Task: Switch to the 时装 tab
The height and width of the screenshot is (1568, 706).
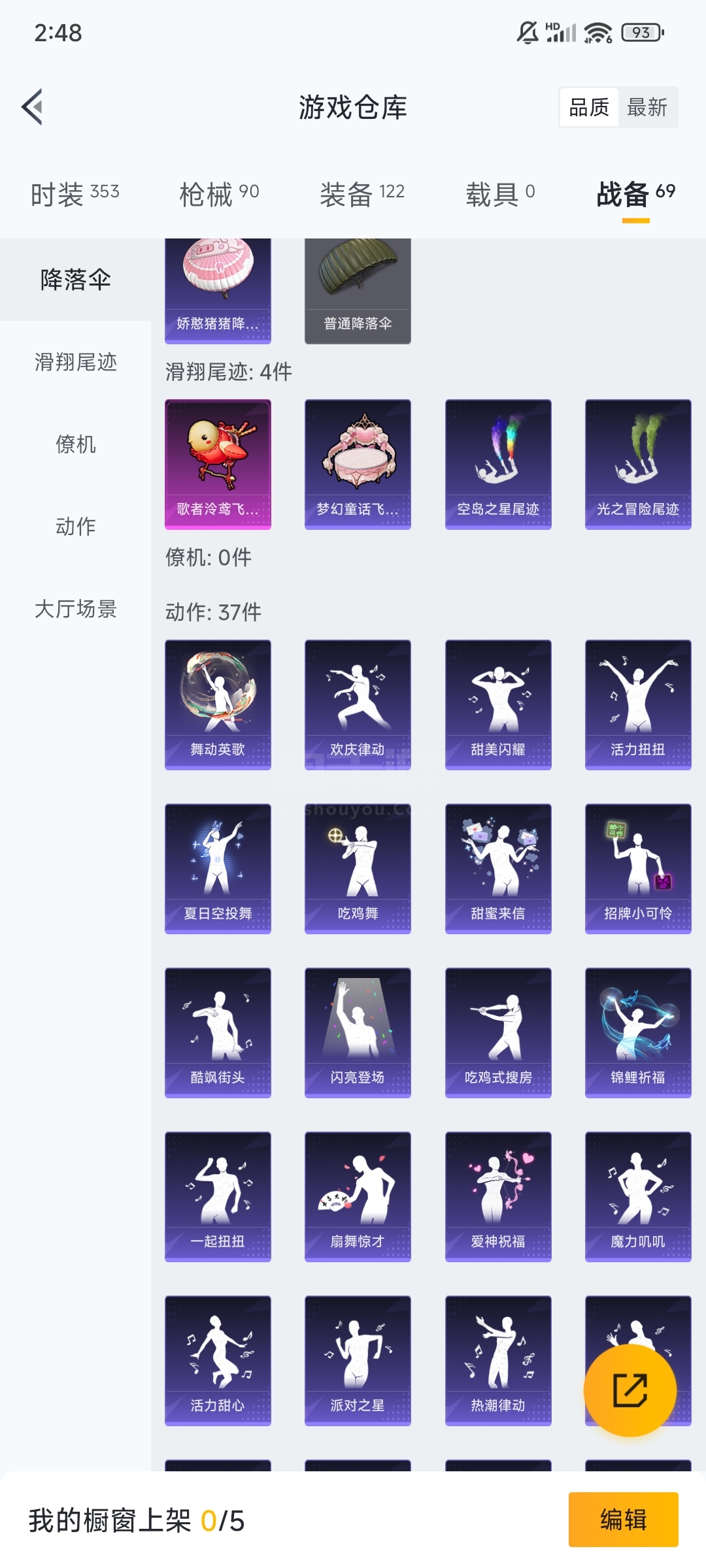Action: (75, 194)
